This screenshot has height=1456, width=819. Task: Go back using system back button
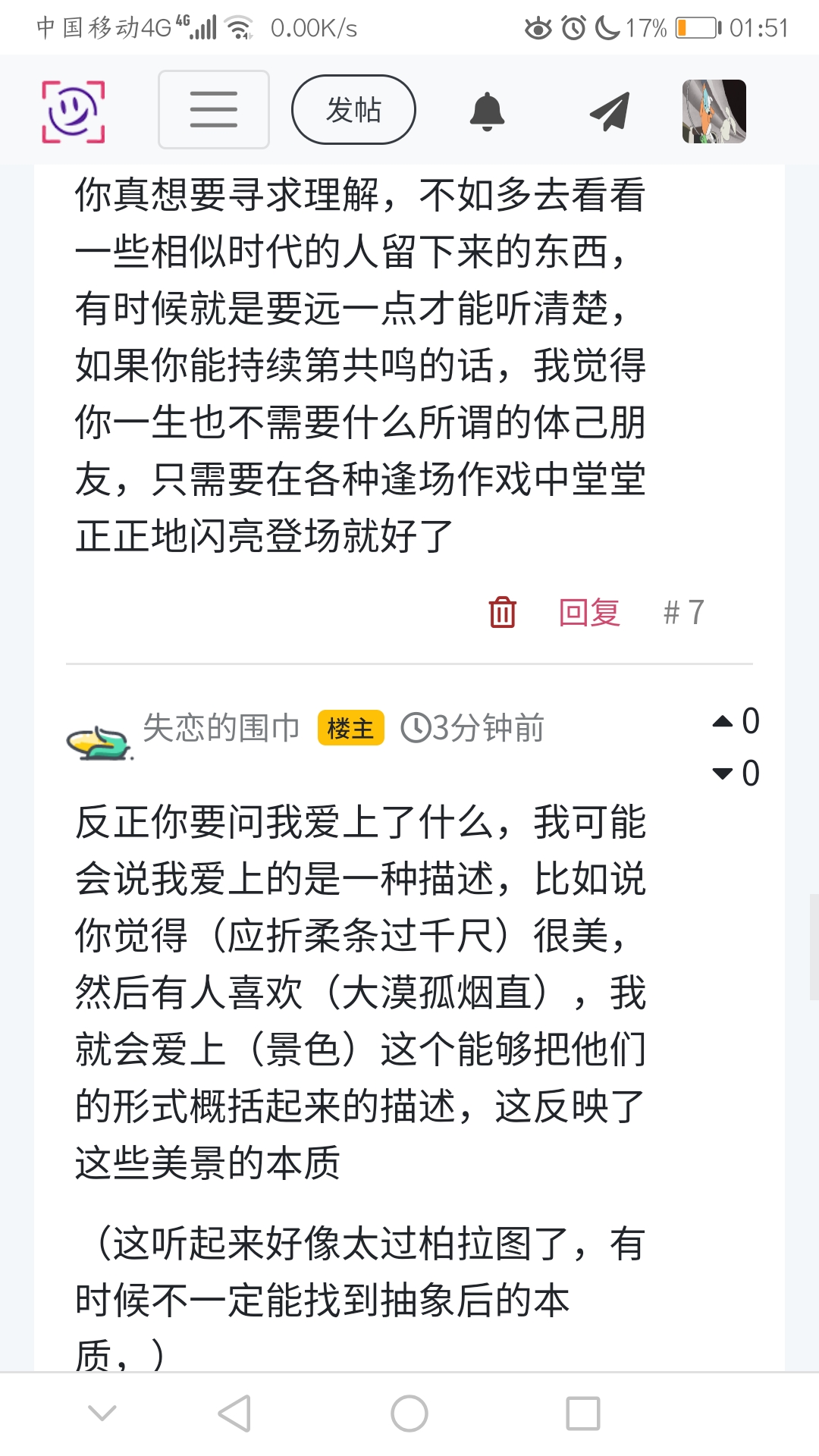tap(234, 1414)
